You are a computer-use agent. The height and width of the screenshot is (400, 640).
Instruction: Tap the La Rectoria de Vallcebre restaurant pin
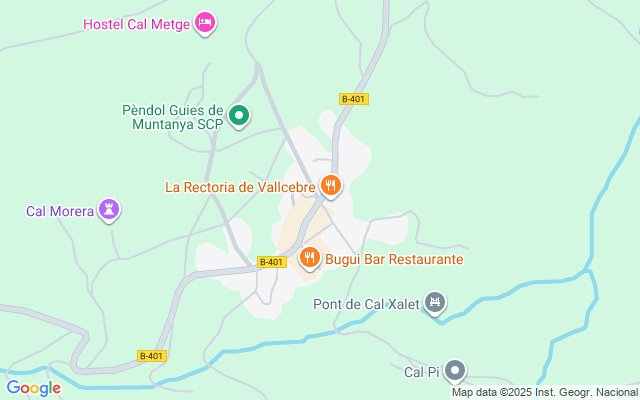point(331,185)
